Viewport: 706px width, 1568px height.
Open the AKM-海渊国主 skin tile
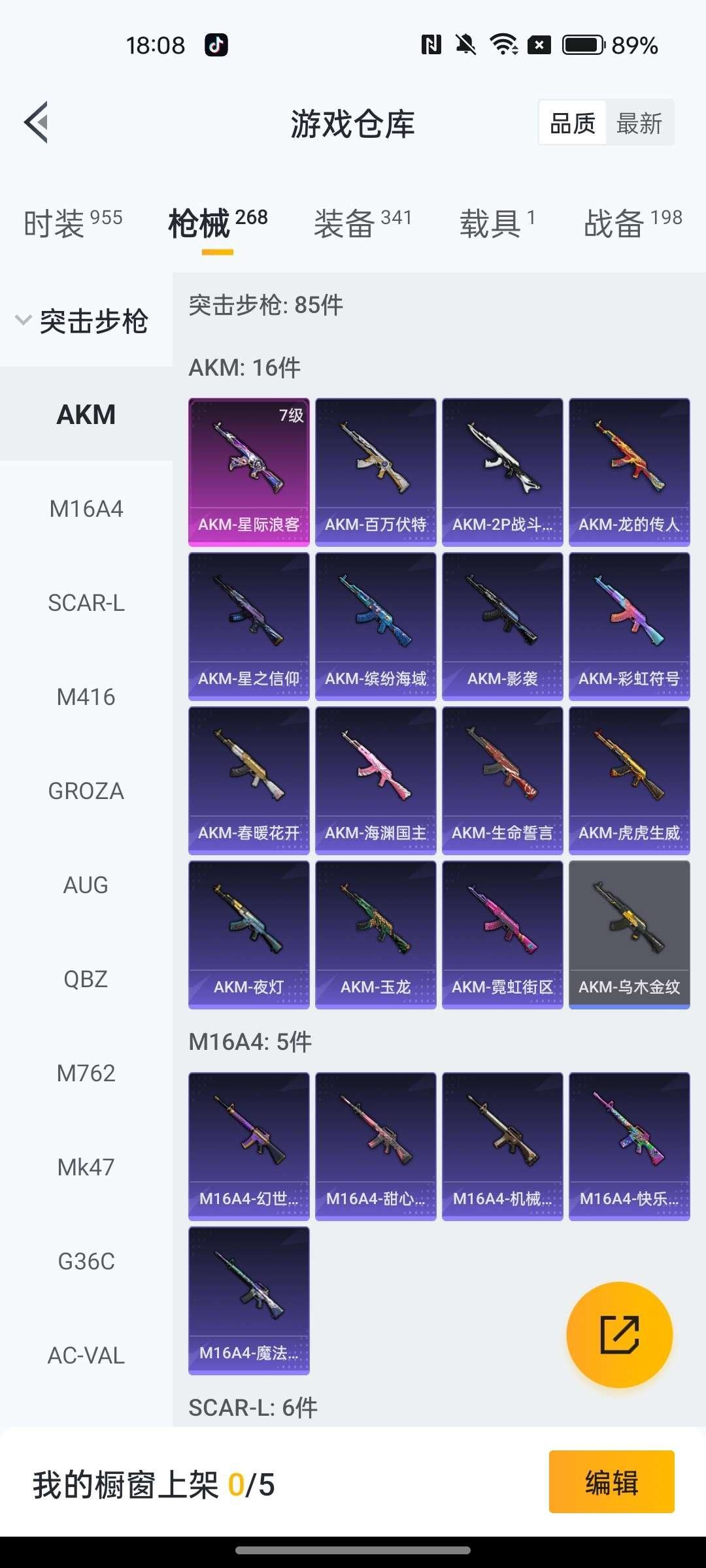[x=375, y=780]
